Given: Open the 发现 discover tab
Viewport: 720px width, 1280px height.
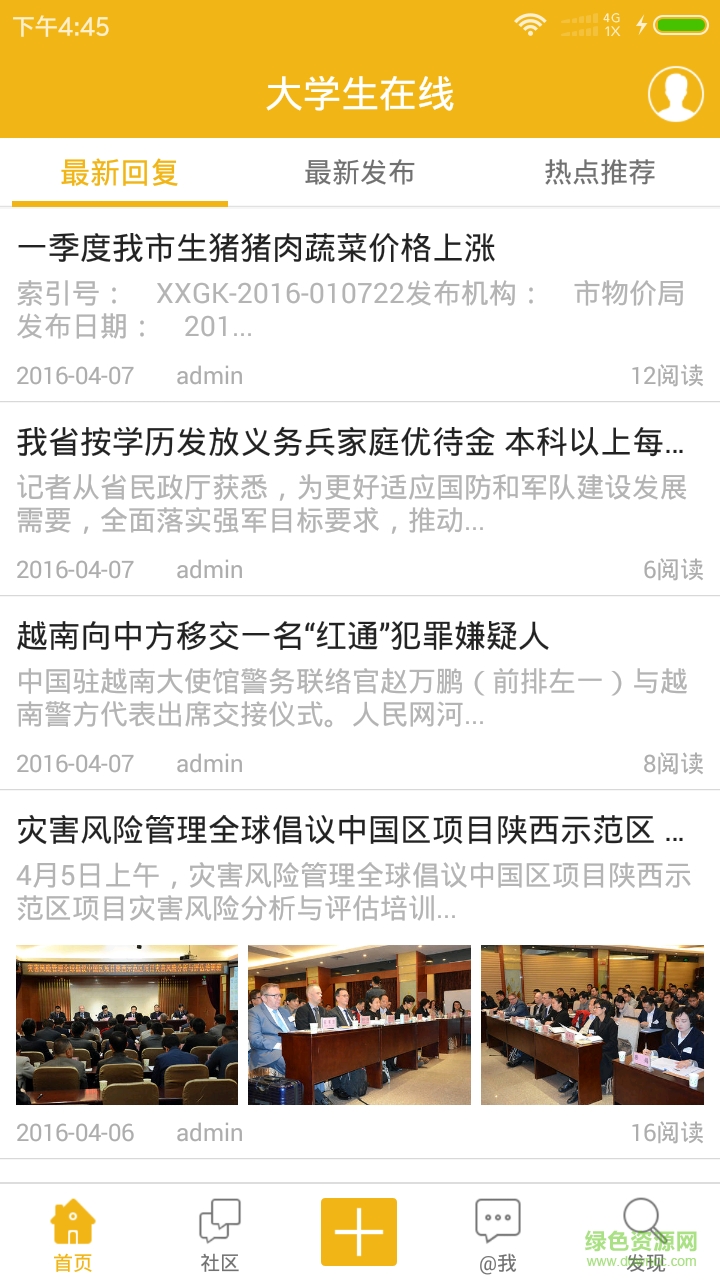Looking at the screenshot, I should [644, 1235].
